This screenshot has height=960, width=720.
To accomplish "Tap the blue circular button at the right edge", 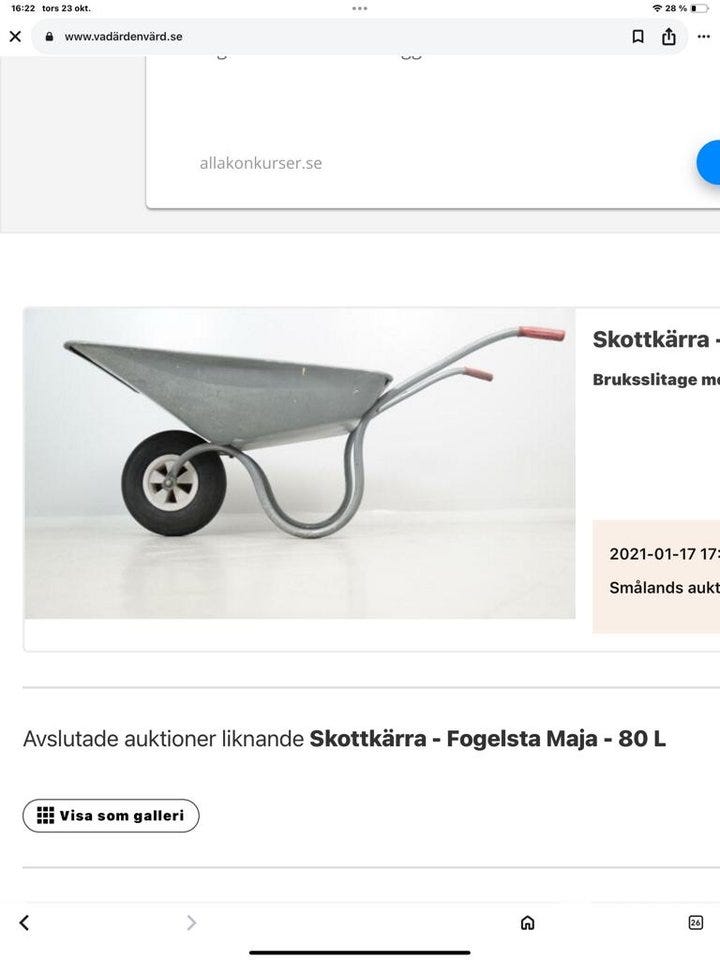I will coord(712,160).
